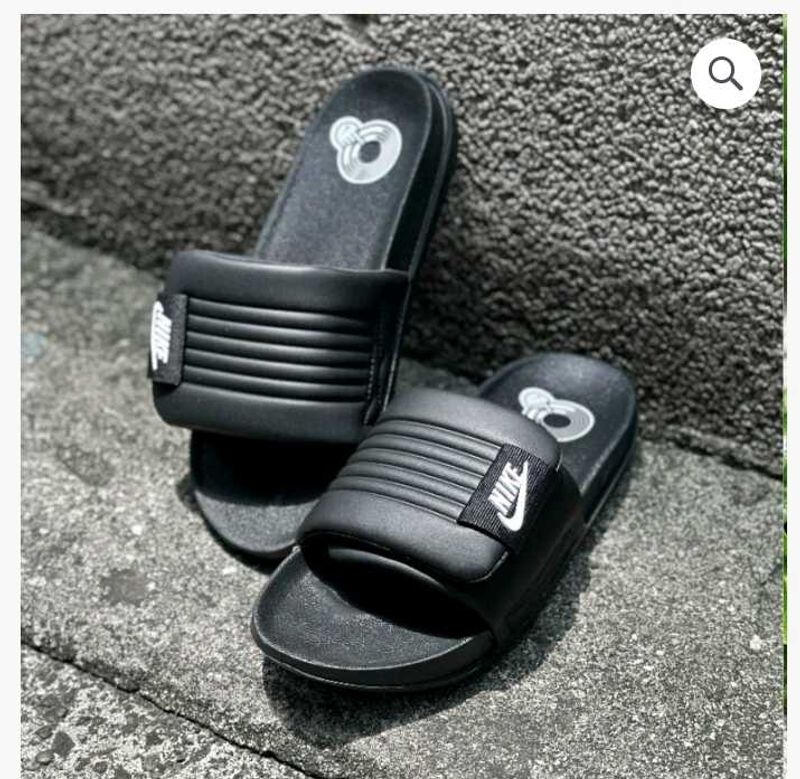Tap the magnifier icon to zoom the image
The width and height of the screenshot is (800, 779).
click(x=725, y=73)
